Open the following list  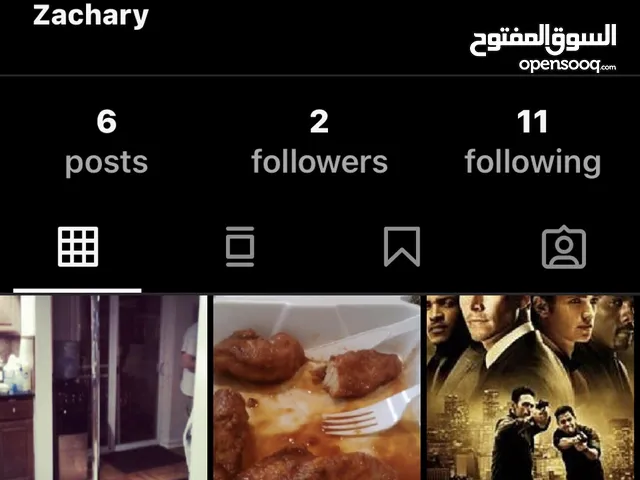pyautogui.click(x=532, y=143)
